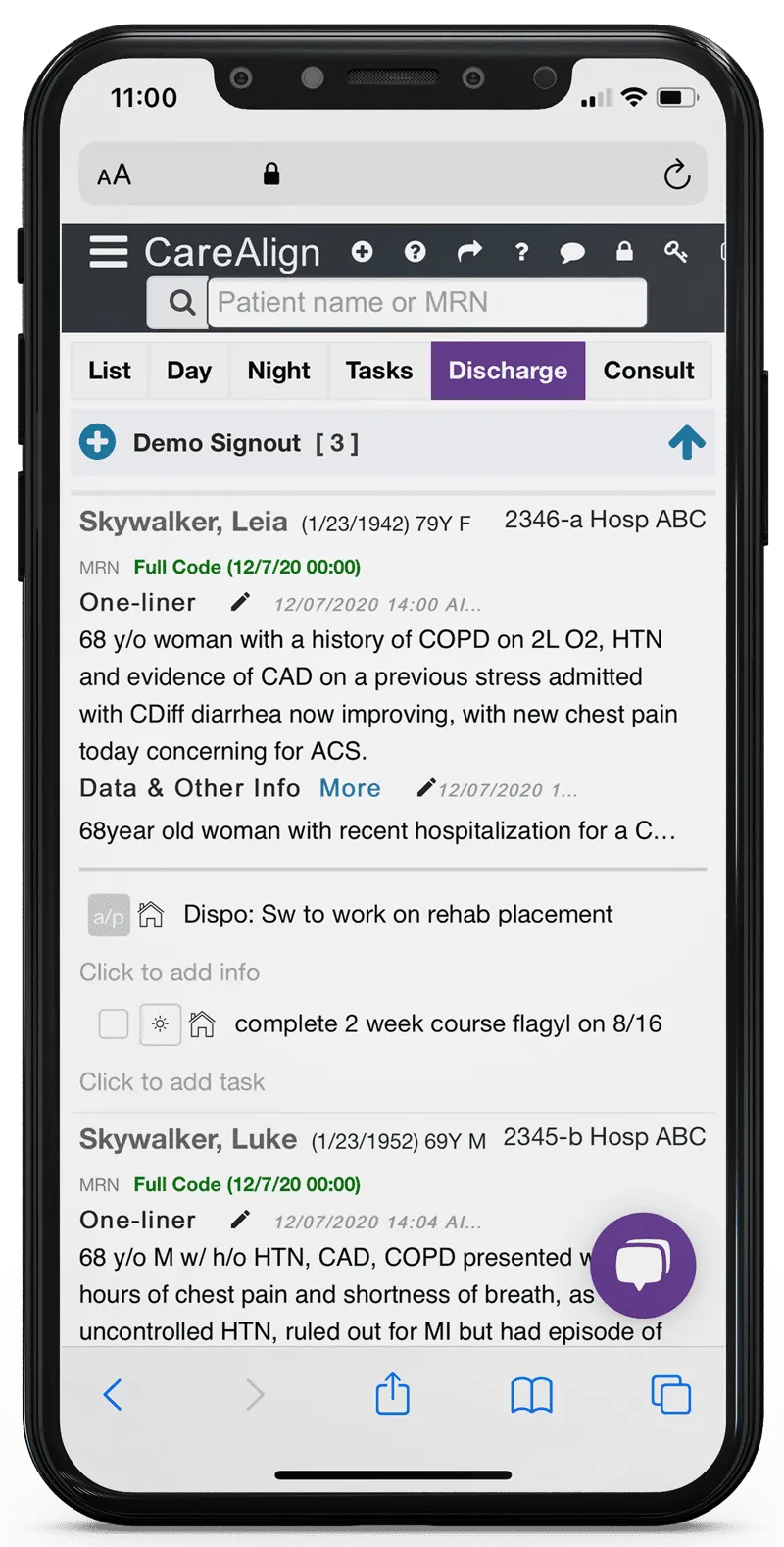Open Safari bookmarks

click(531, 1394)
